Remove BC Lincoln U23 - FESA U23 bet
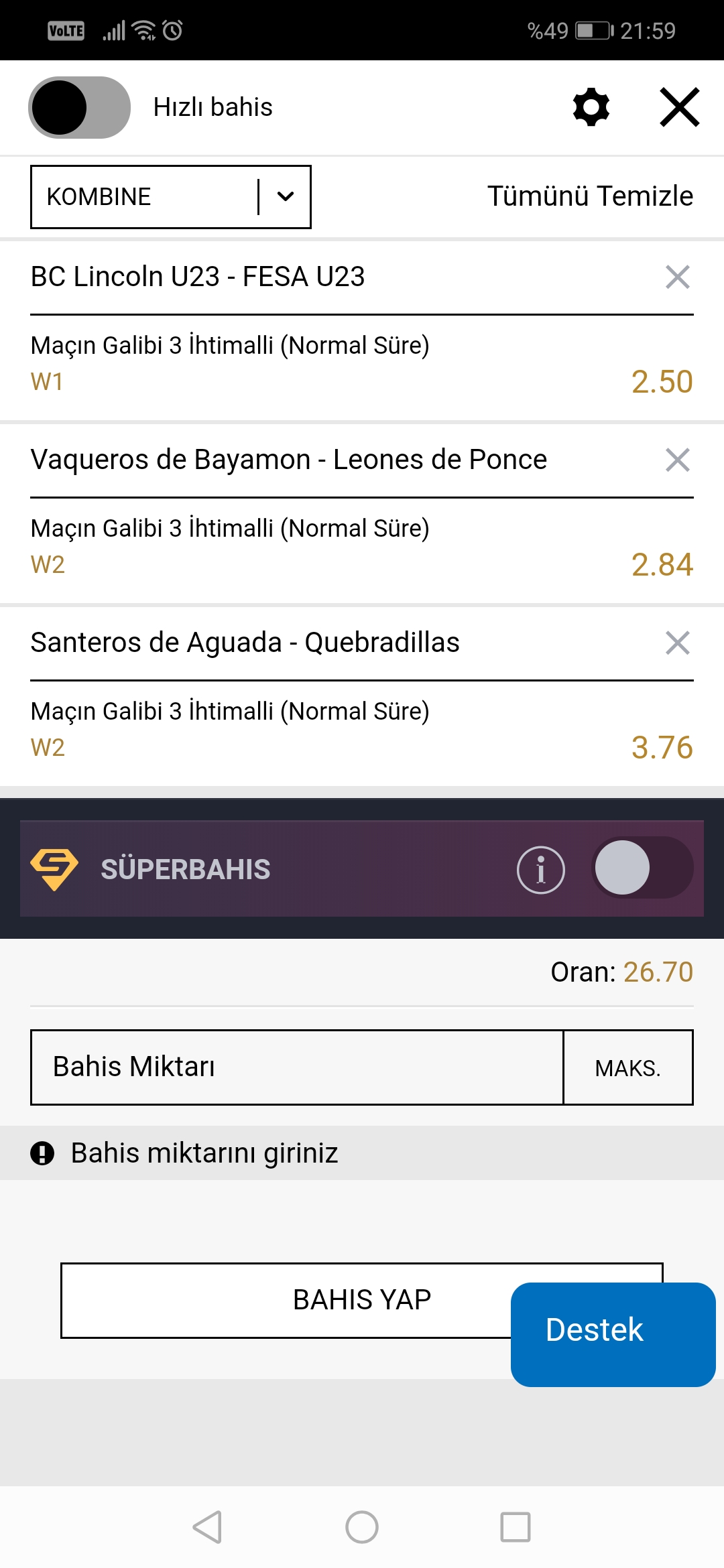The image size is (724, 1568). [x=678, y=277]
